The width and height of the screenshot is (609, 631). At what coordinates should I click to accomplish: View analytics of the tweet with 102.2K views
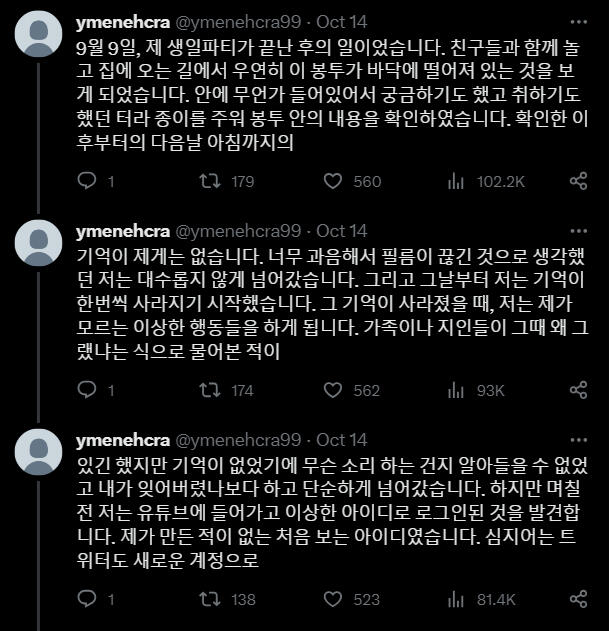coord(457,181)
